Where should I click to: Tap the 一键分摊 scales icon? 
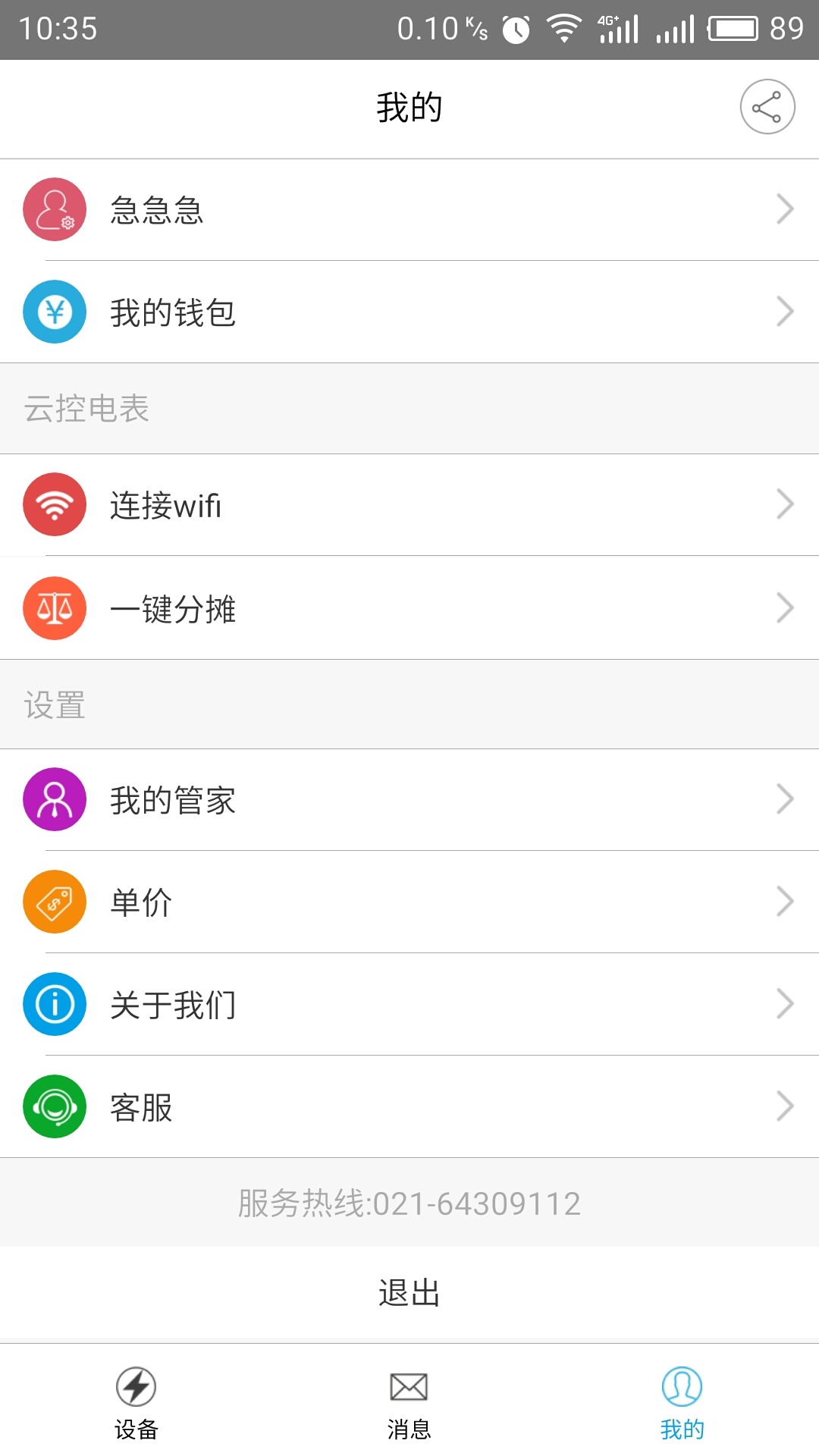pos(54,607)
